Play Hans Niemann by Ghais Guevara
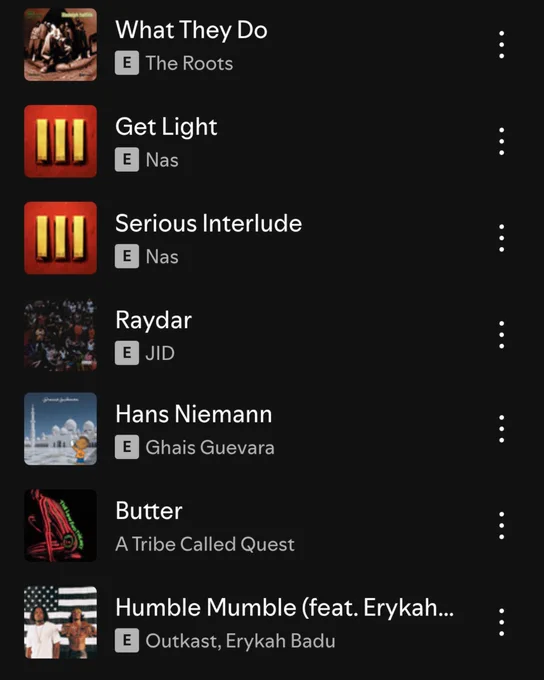Image resolution: width=544 pixels, height=680 pixels. point(260,429)
